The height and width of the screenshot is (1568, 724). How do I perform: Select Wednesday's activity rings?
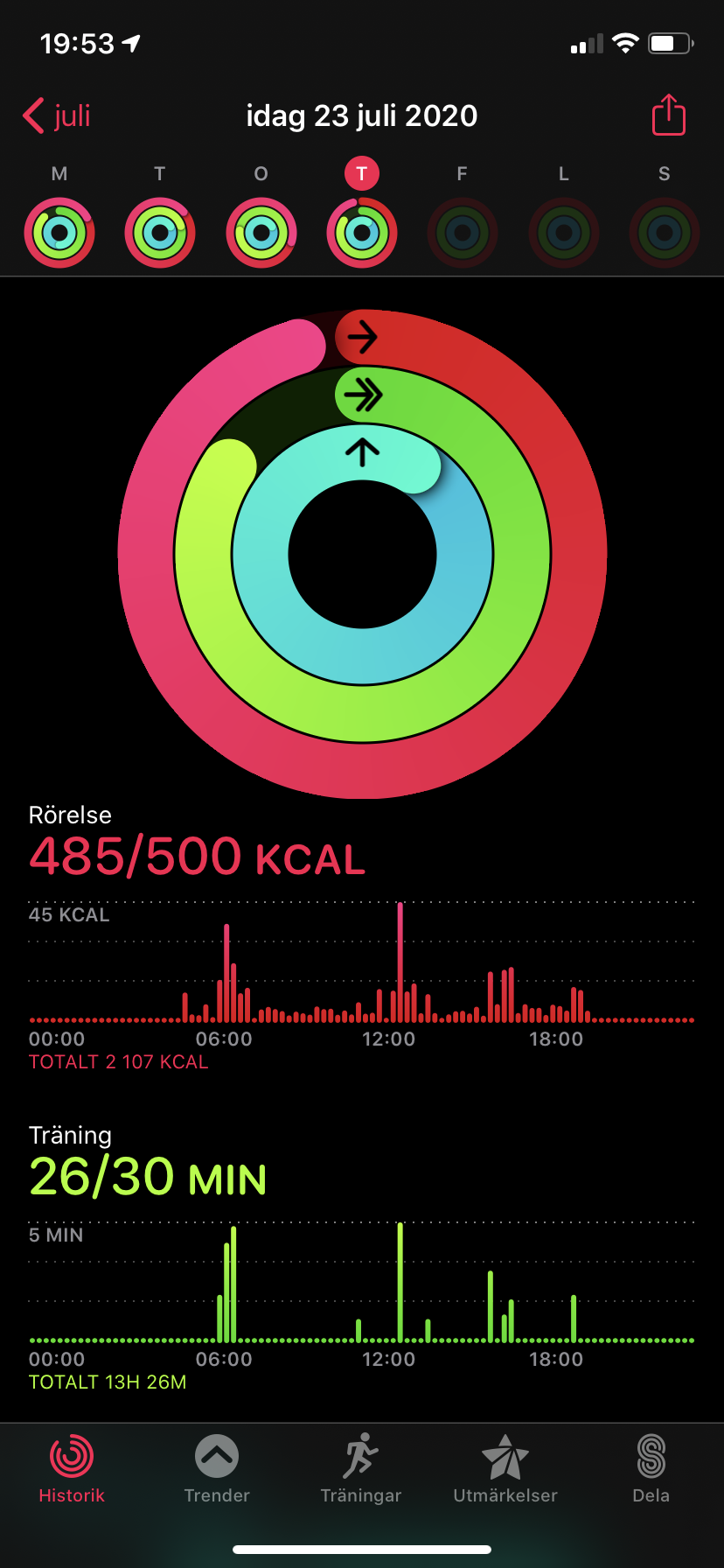click(261, 233)
